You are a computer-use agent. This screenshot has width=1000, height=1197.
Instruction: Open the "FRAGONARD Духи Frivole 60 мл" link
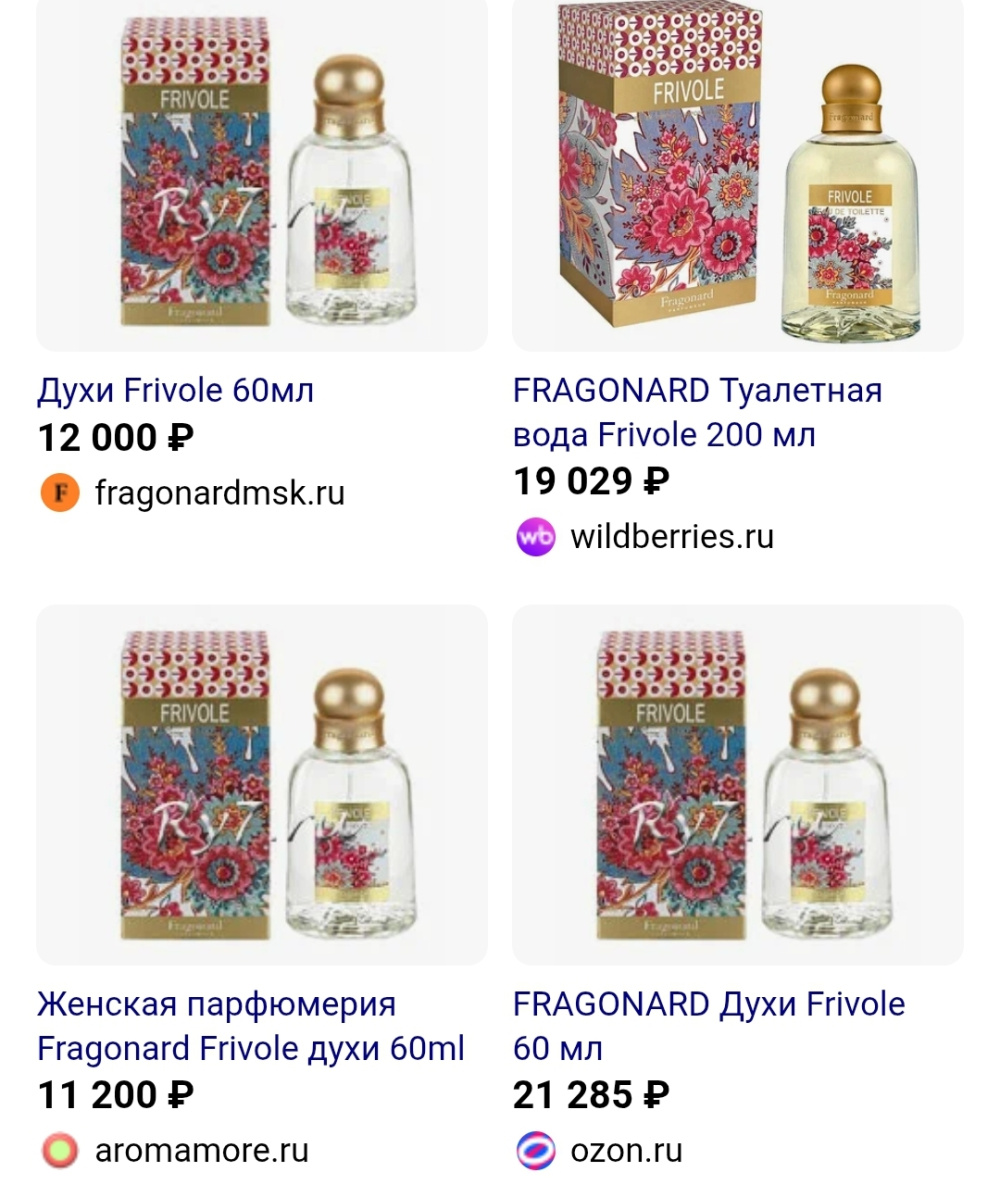pyautogui.click(x=710, y=1024)
